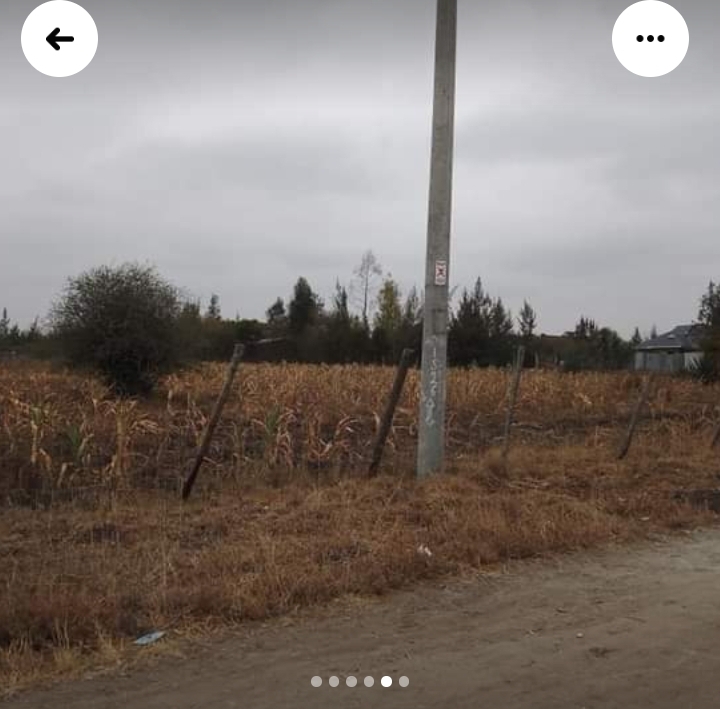
Task: Open the three-dot overflow menu
Action: 650,39
